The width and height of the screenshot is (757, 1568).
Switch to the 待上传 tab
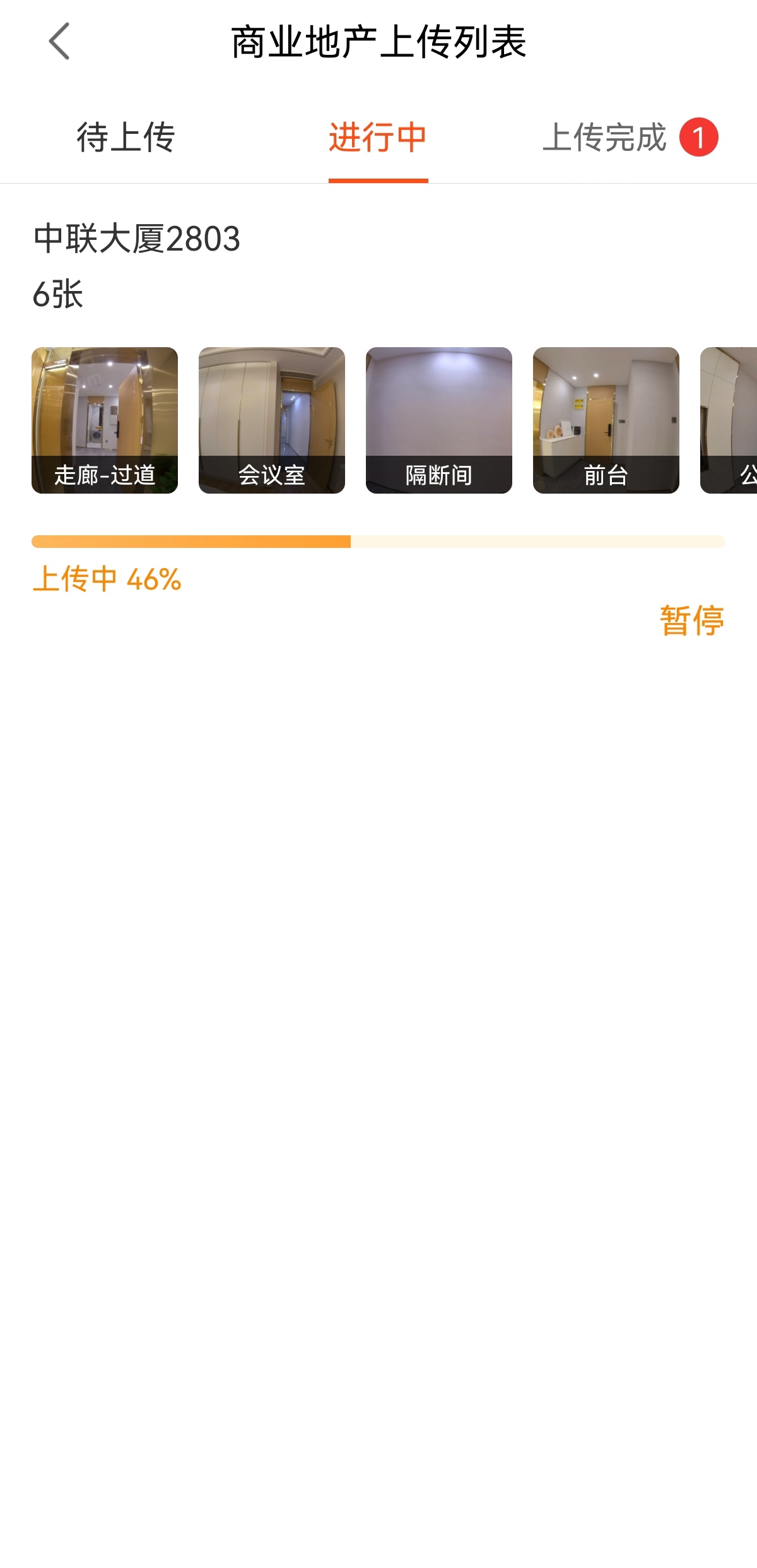[x=126, y=137]
